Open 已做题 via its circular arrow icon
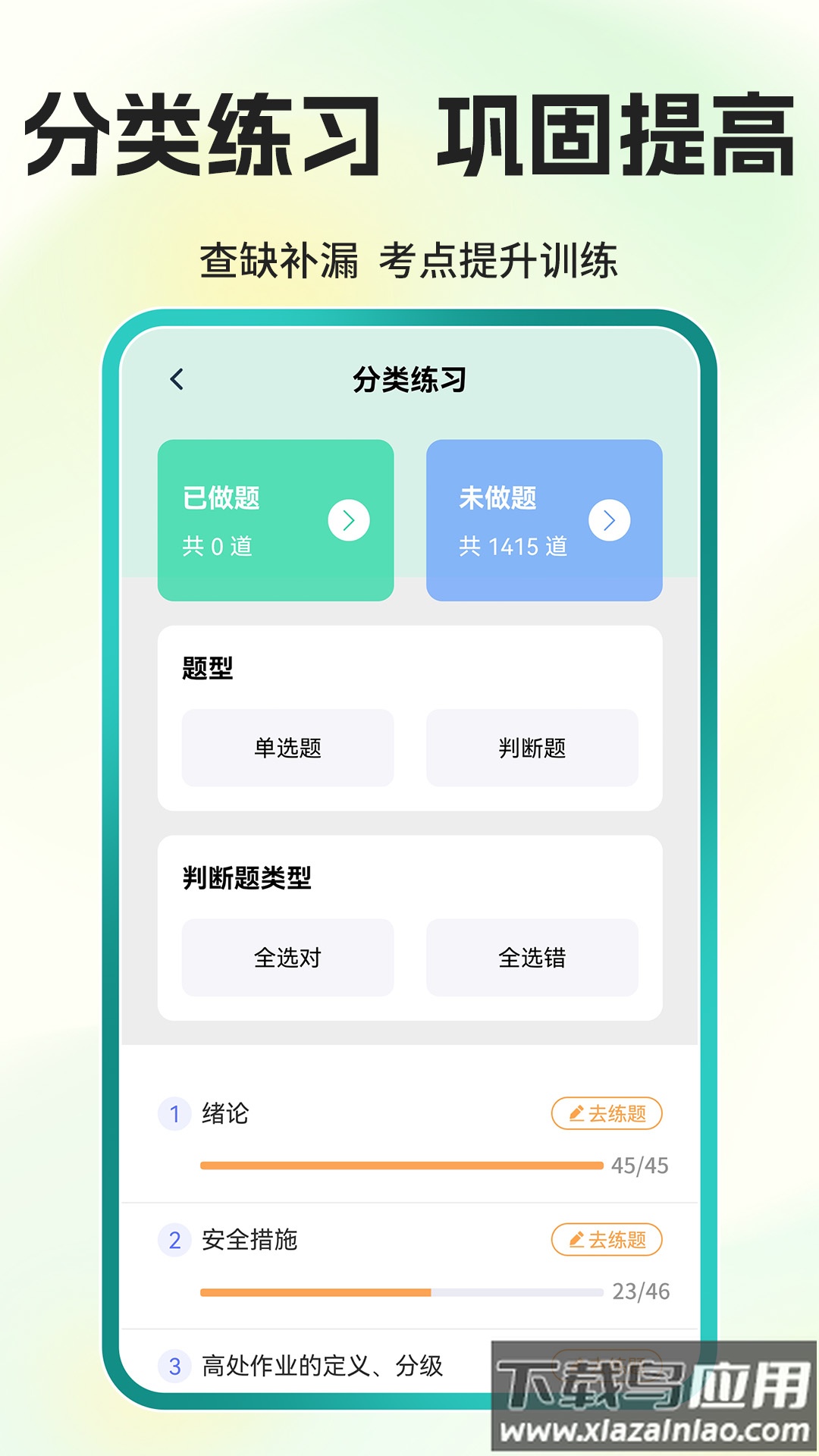This screenshot has height=1456, width=819. (x=350, y=519)
